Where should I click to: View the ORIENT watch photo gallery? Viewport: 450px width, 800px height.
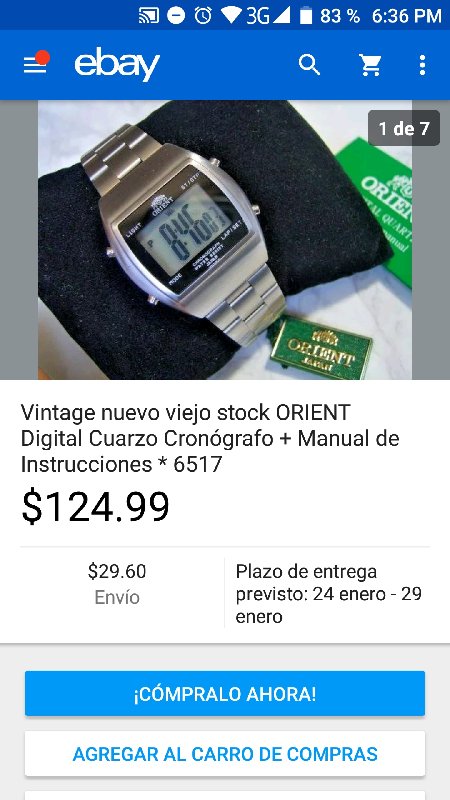click(x=225, y=240)
